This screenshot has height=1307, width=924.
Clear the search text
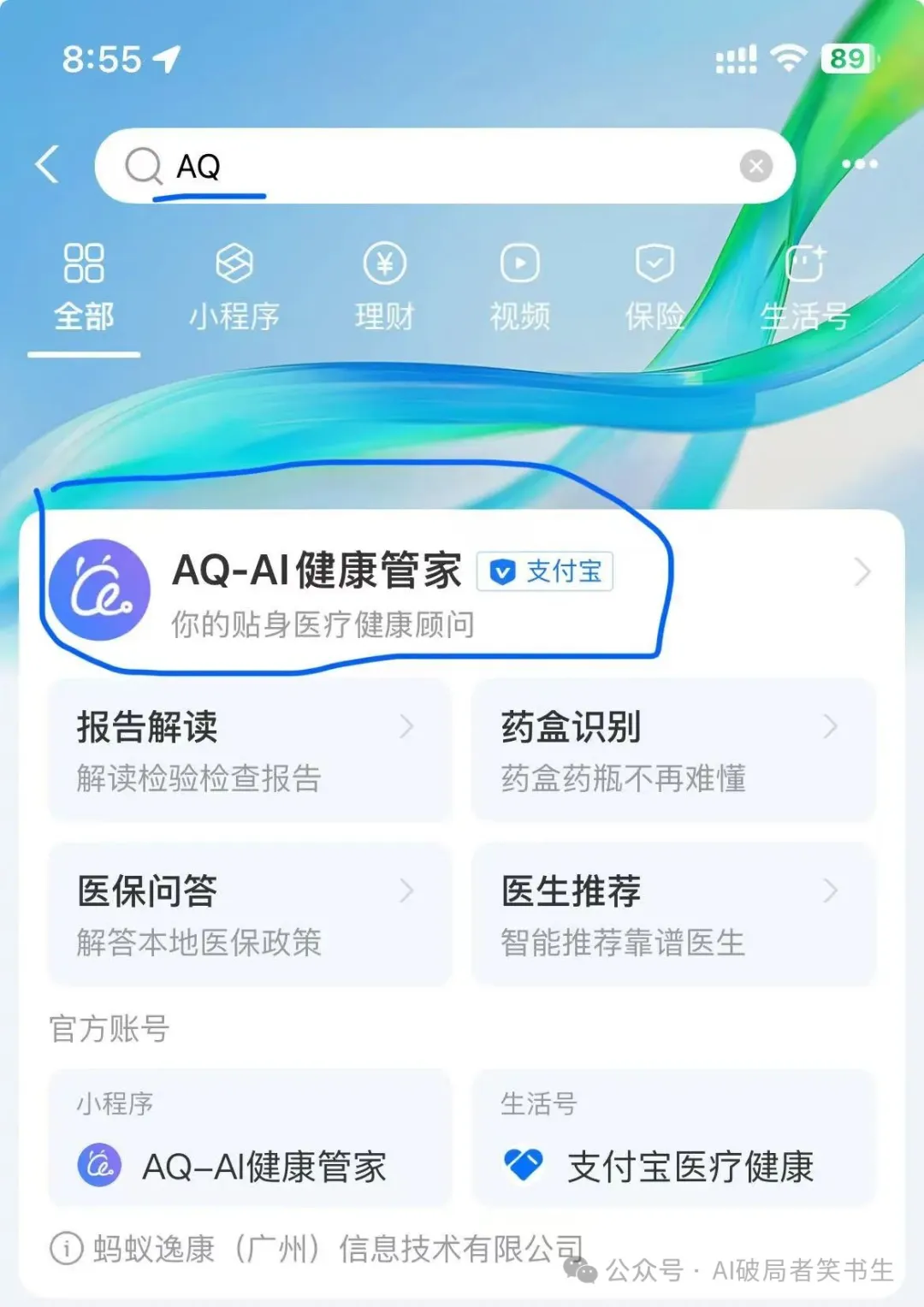coord(755,166)
